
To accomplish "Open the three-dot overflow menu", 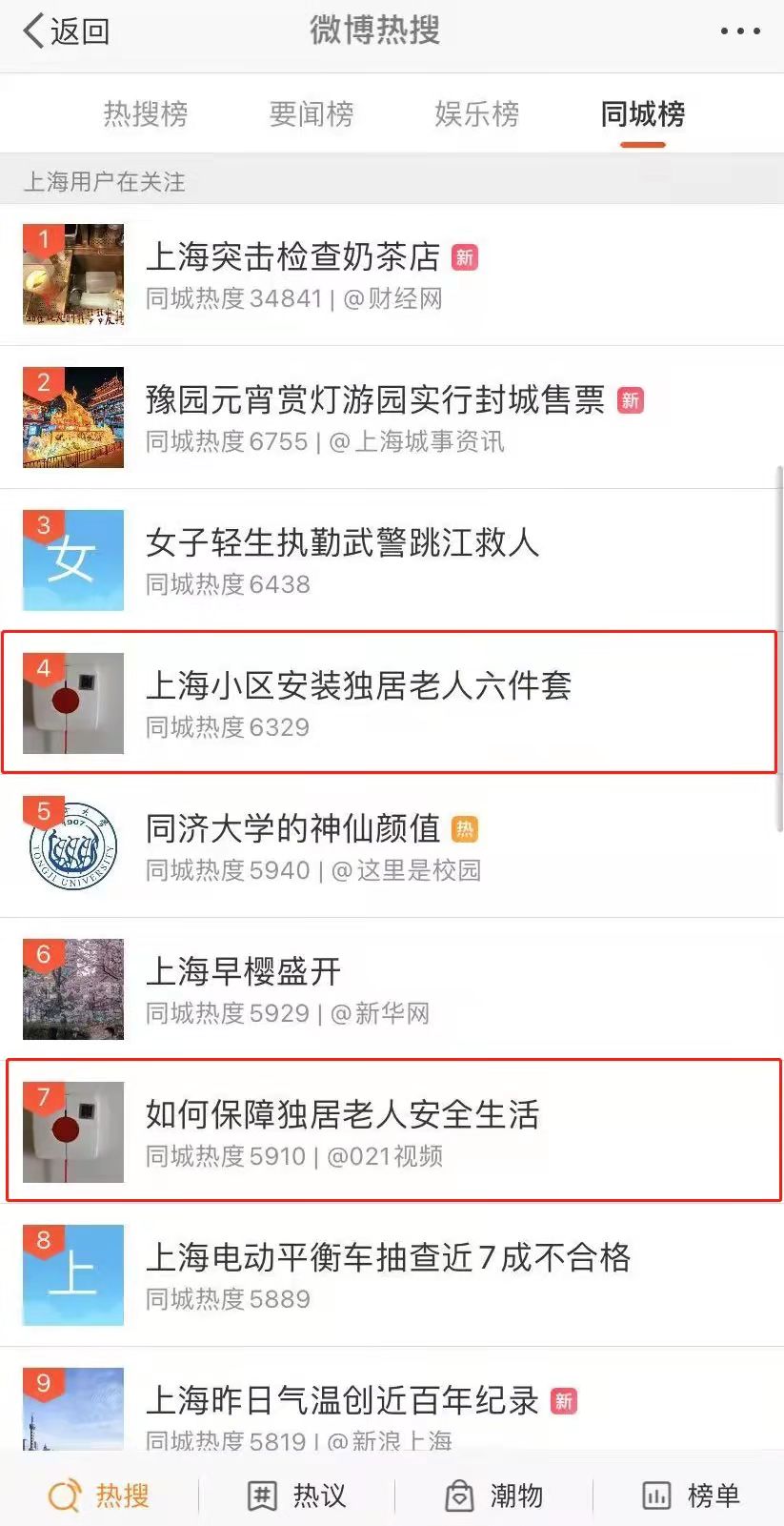I will pyautogui.click(x=739, y=31).
